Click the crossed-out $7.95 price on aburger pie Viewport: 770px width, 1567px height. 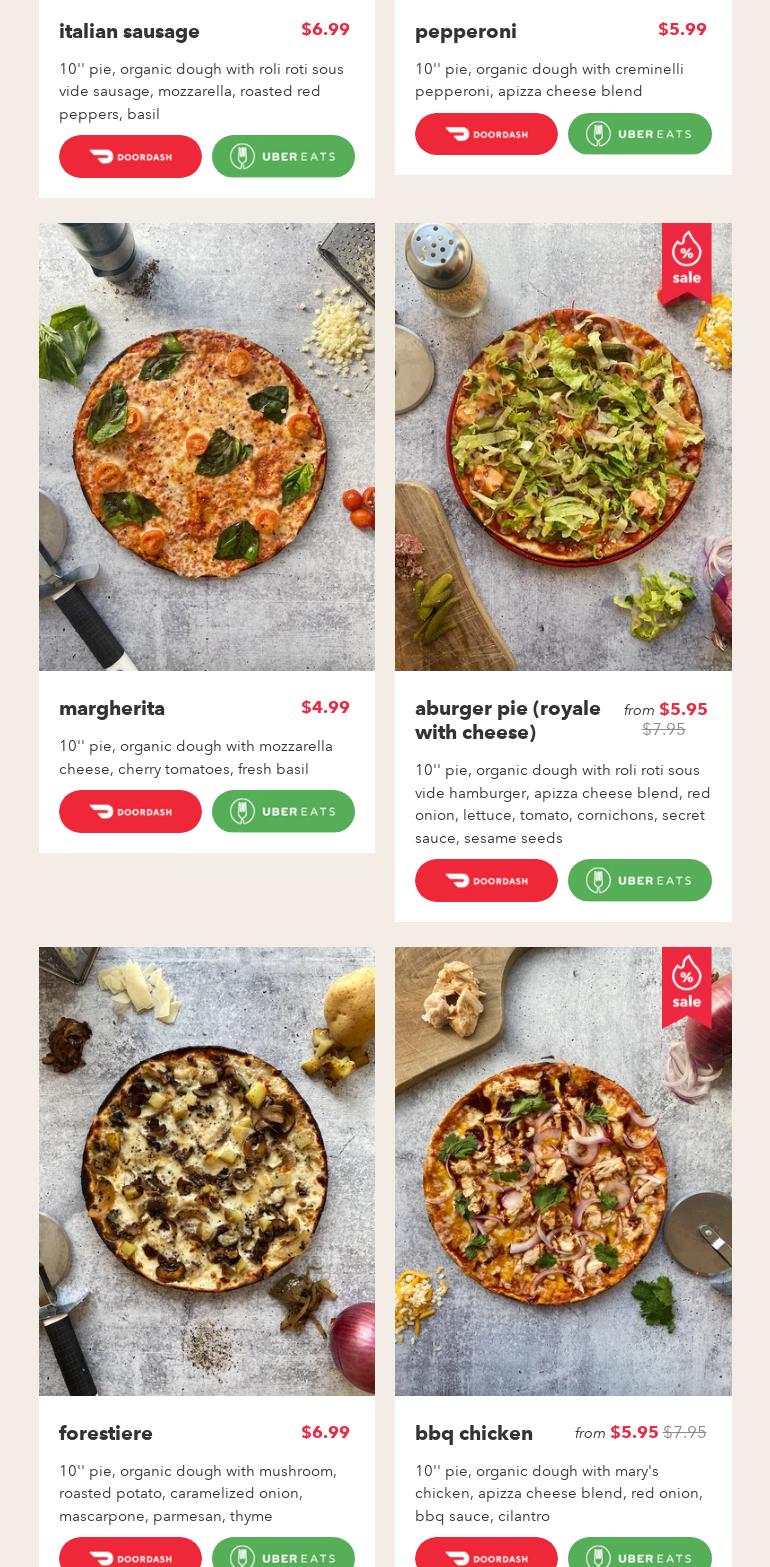coord(663,729)
